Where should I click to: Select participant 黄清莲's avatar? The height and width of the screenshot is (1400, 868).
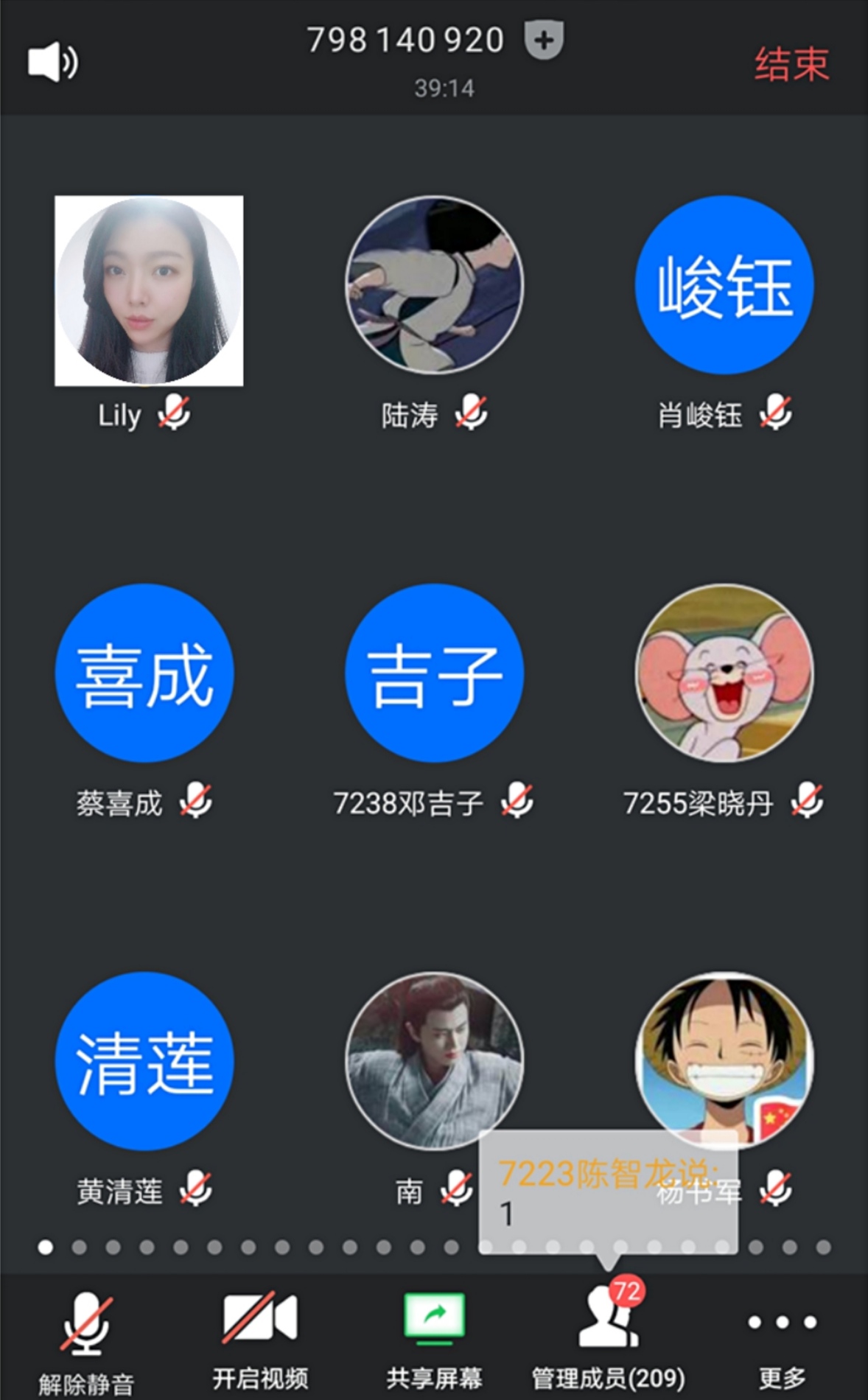[x=144, y=1061]
